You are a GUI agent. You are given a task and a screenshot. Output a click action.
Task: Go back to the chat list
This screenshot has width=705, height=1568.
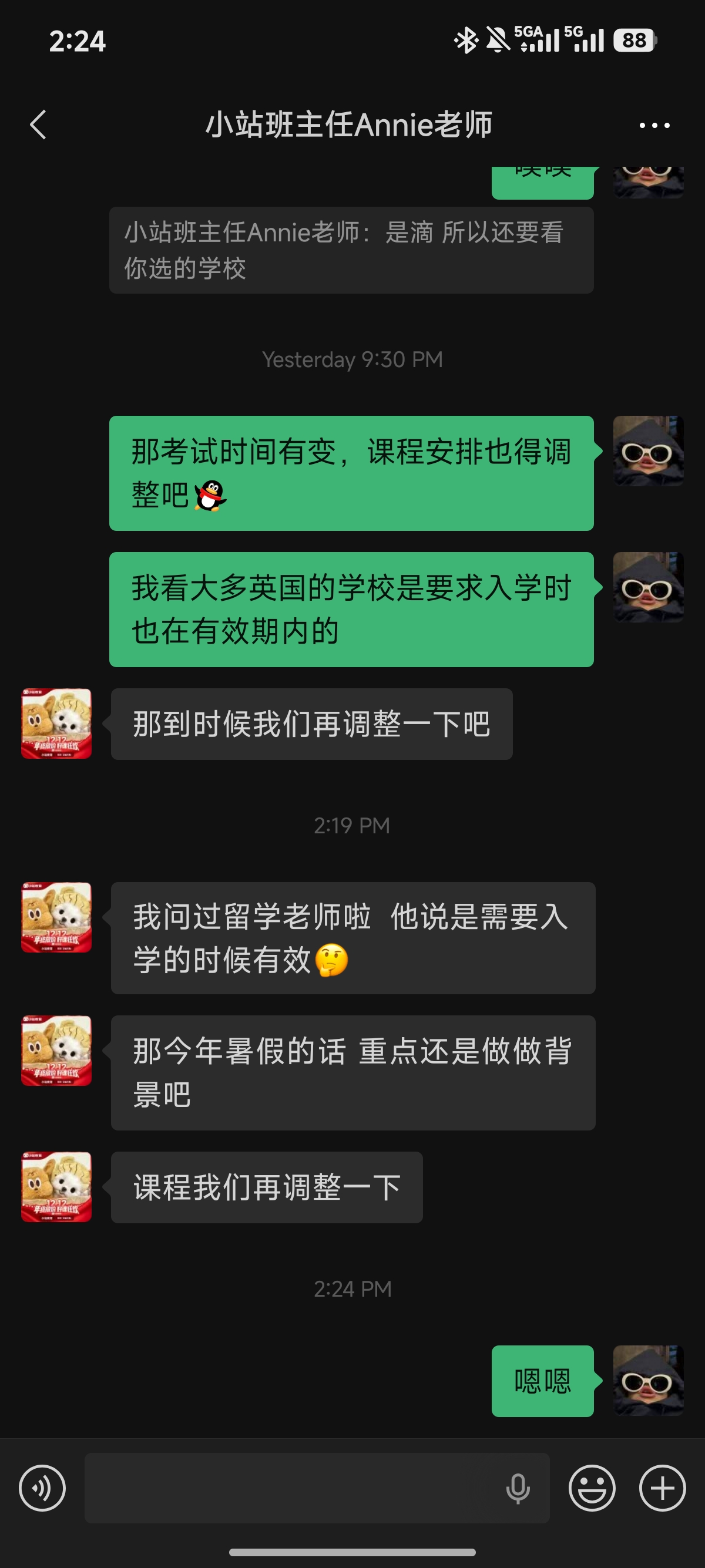[38, 125]
